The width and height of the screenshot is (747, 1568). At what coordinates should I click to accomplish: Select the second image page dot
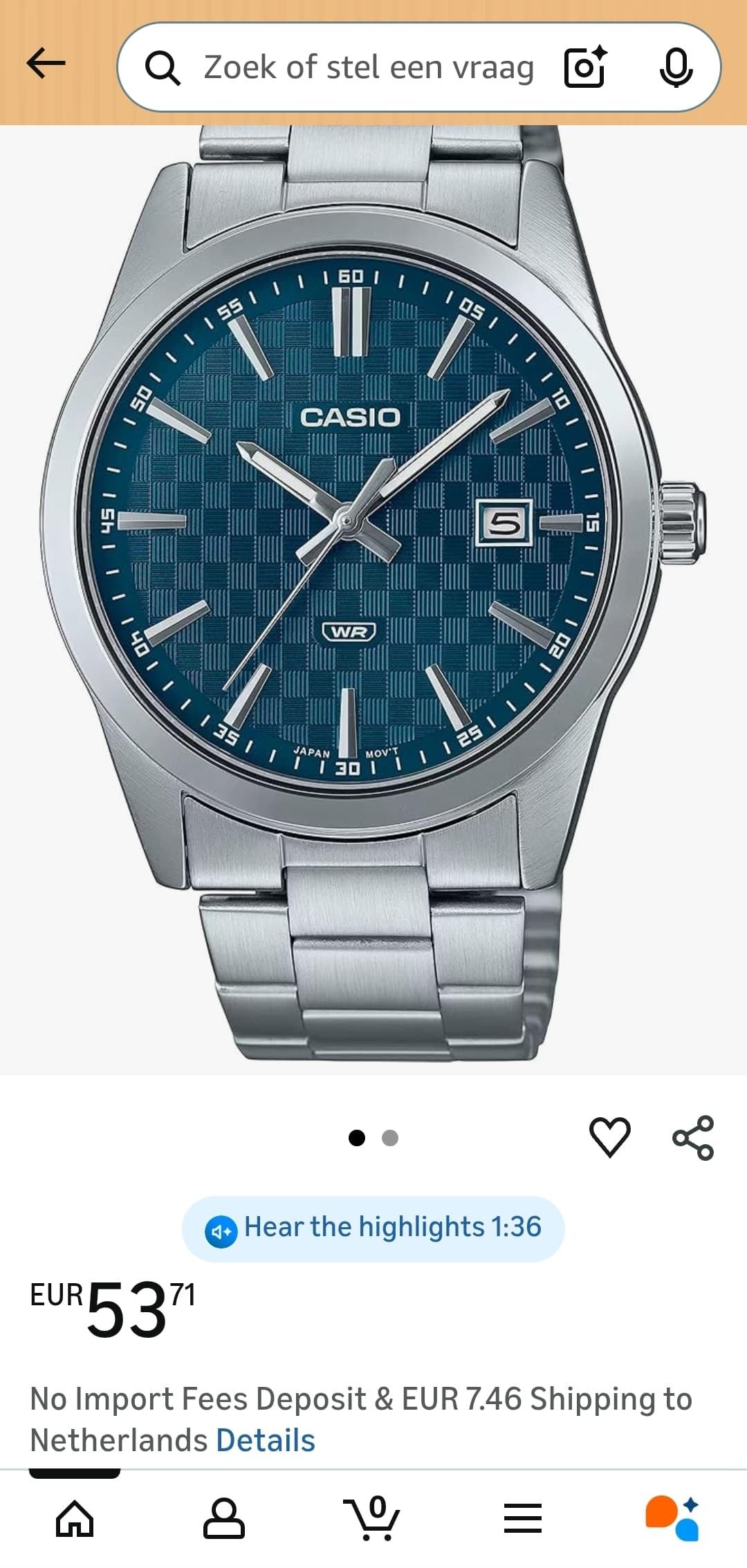click(390, 1138)
